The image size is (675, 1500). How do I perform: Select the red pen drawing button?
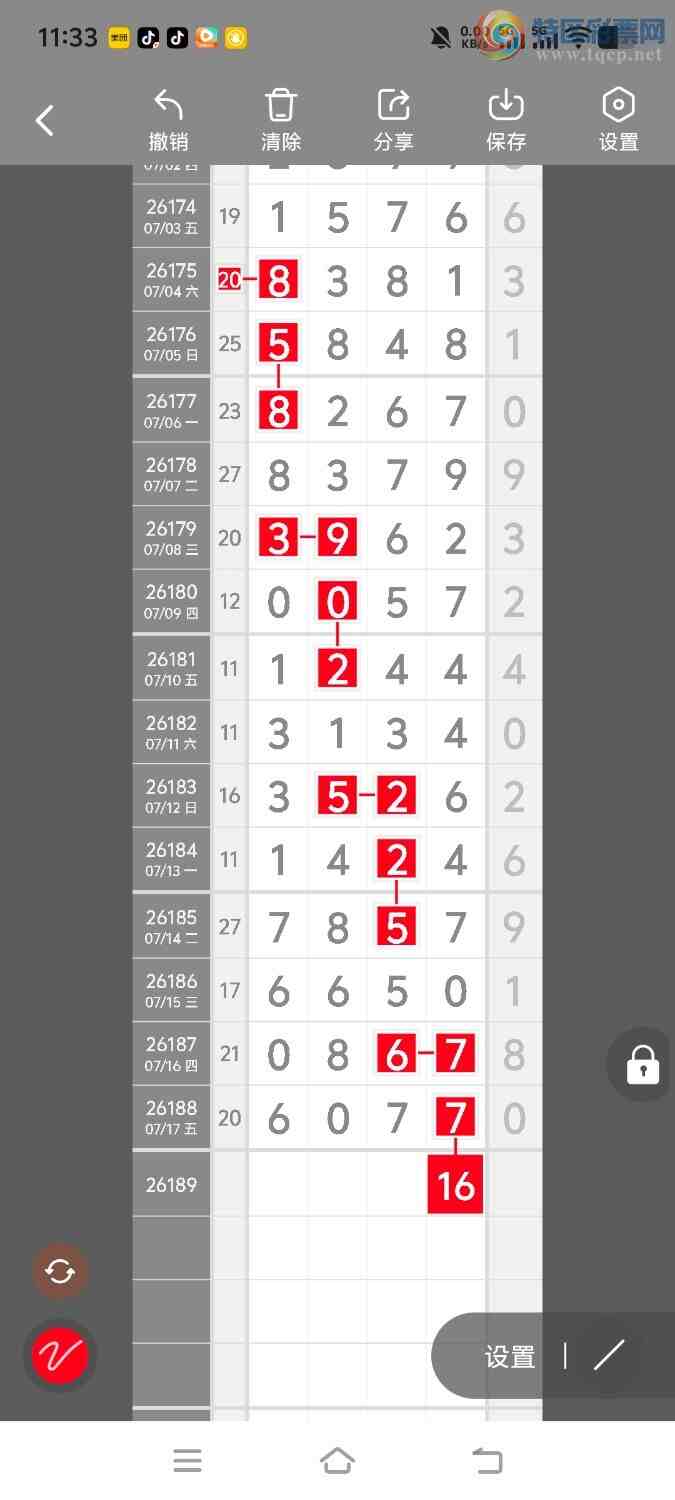point(60,1356)
